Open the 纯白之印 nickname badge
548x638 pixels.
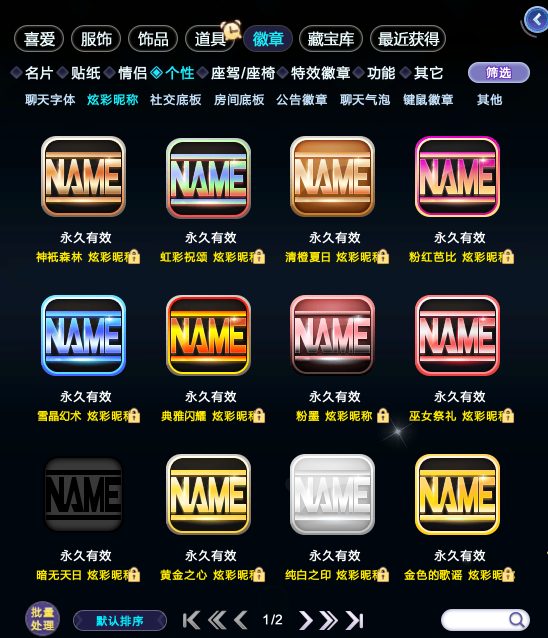pyautogui.click(x=332, y=494)
